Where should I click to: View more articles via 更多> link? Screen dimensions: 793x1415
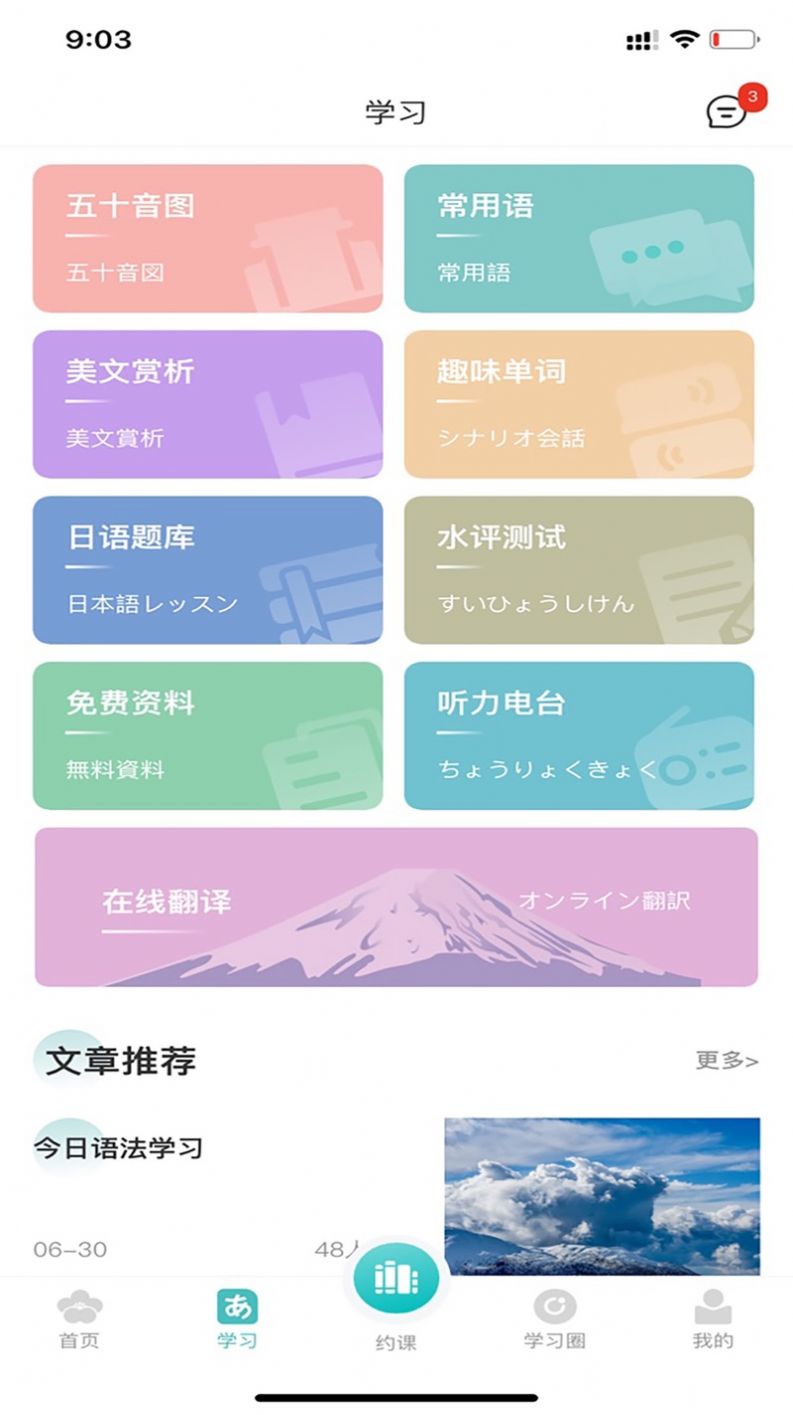point(727,1059)
